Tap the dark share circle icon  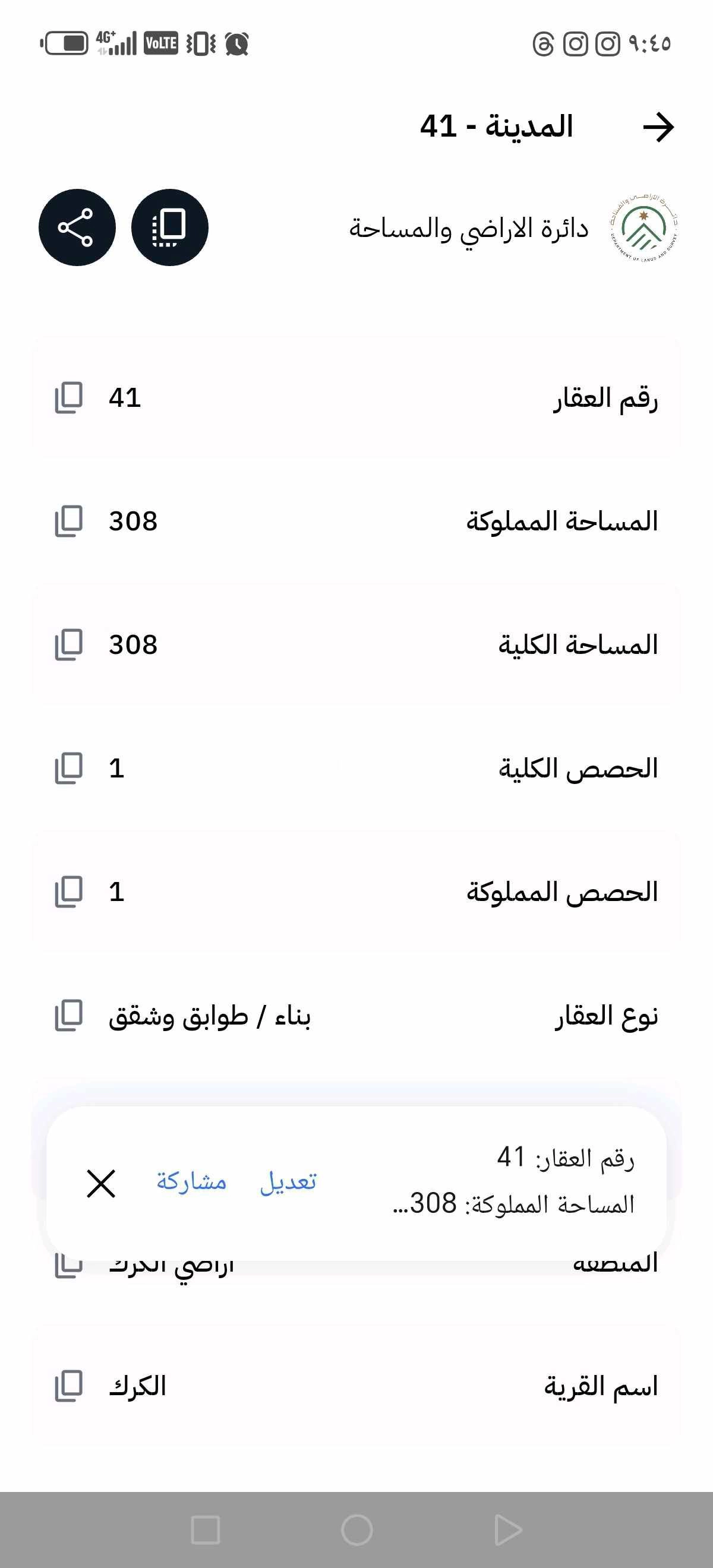77,226
